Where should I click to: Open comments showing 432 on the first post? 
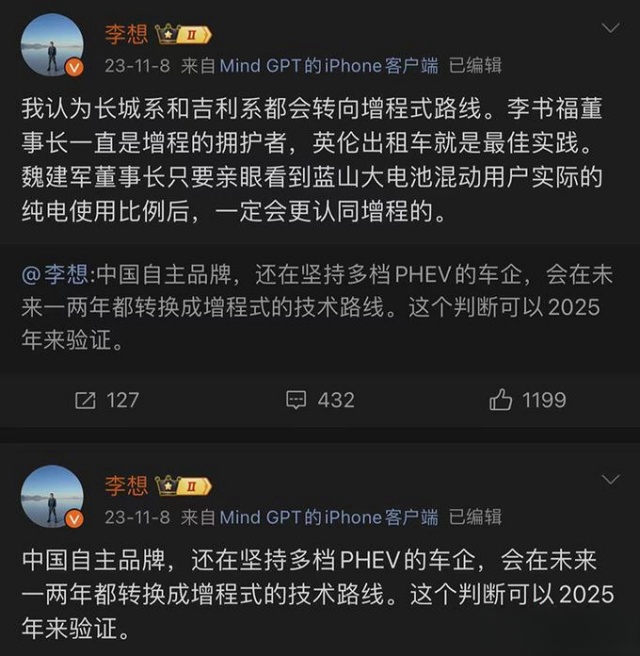pyautogui.click(x=320, y=400)
